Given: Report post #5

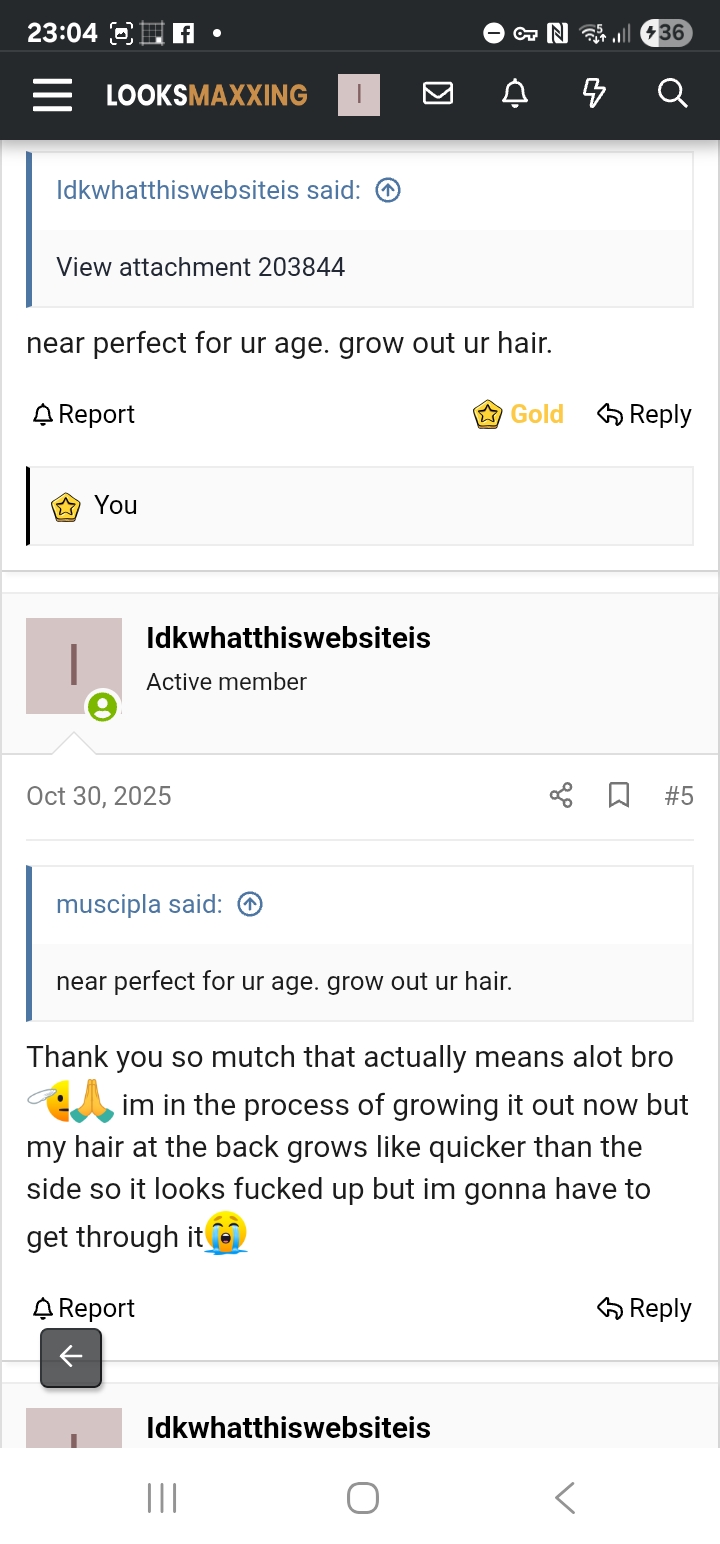Looking at the screenshot, I should [84, 1308].
